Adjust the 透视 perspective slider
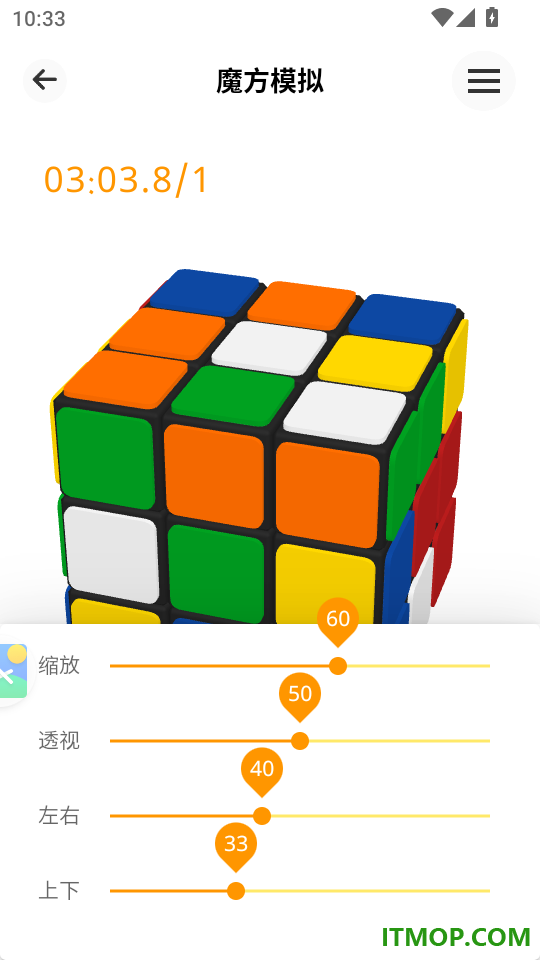Screen dimensions: 540x960 [x=300, y=741]
